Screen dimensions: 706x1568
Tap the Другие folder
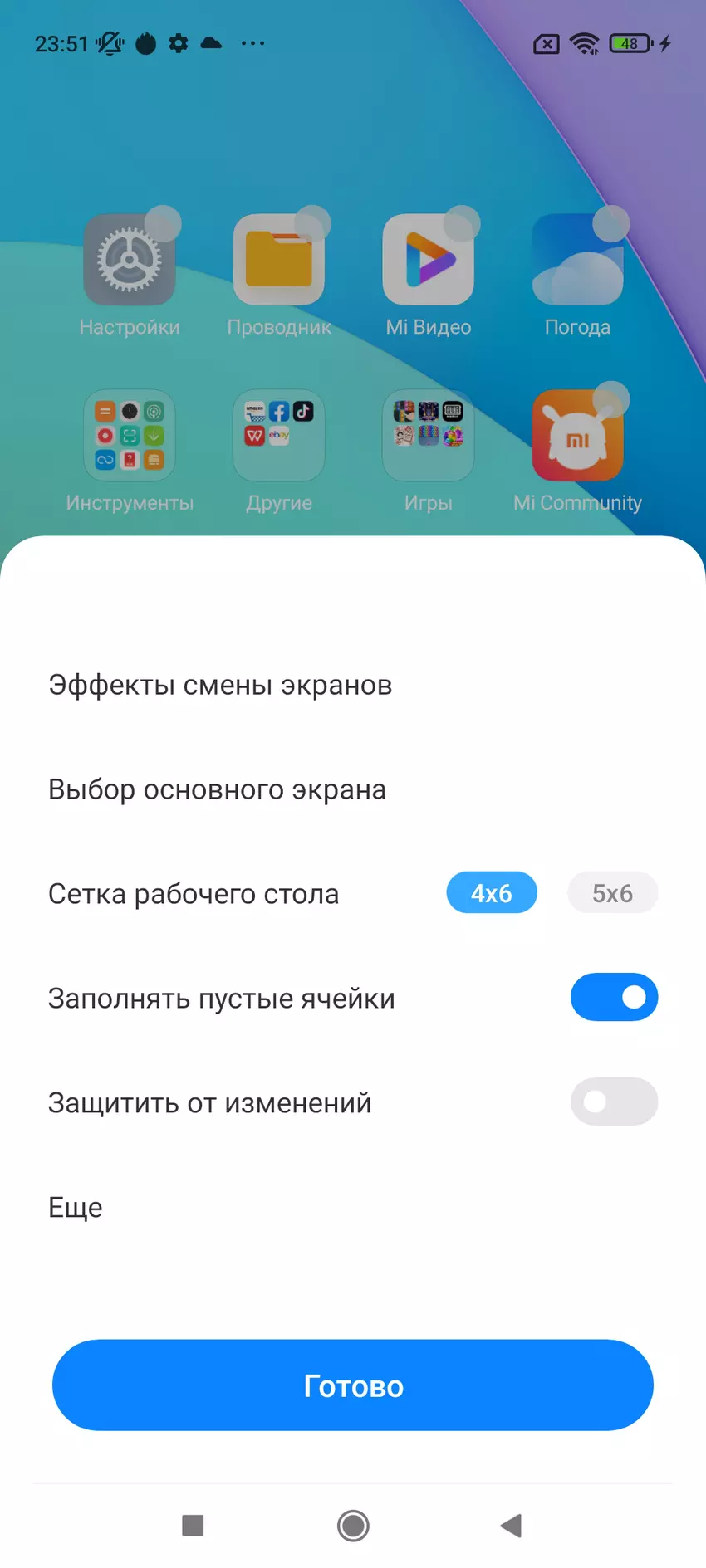tap(279, 436)
